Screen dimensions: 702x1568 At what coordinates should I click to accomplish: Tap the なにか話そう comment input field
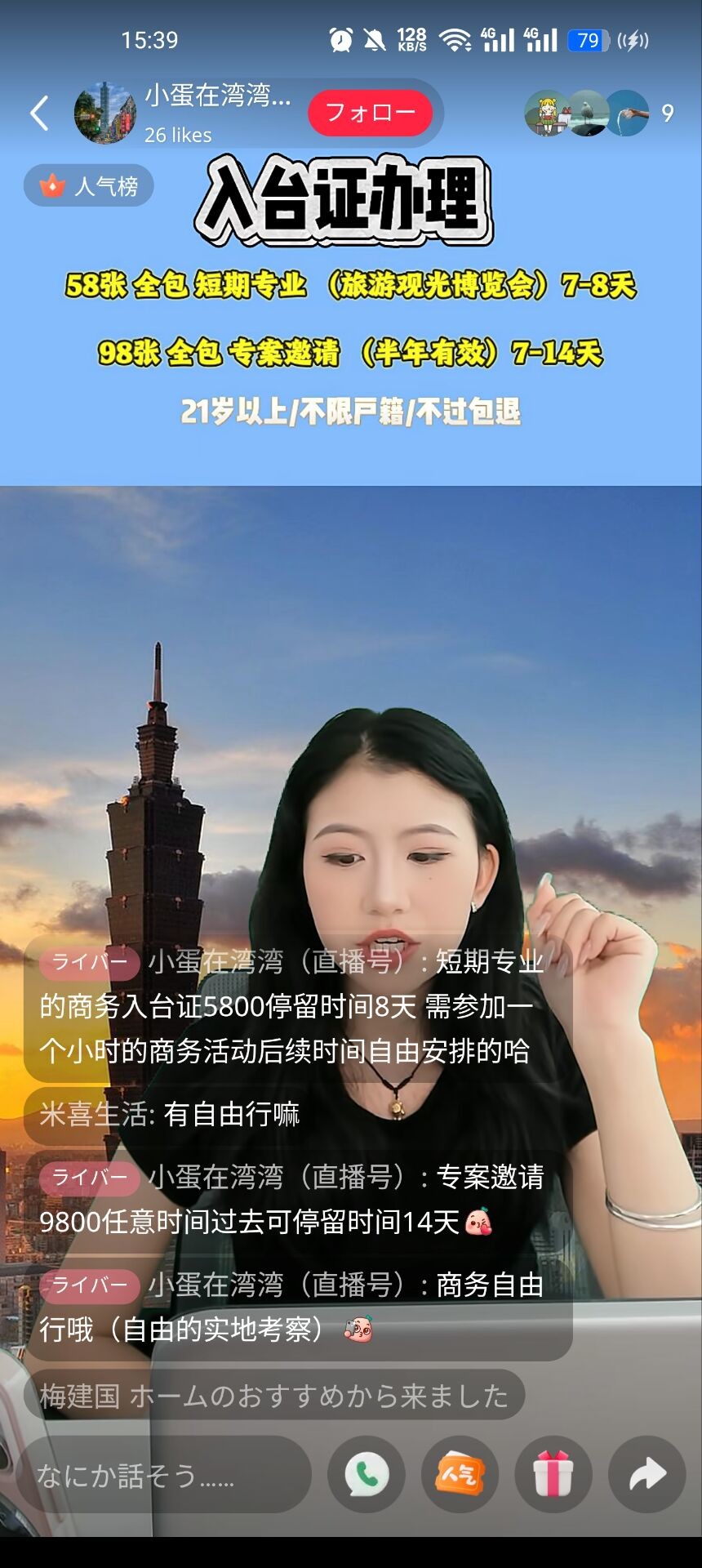pyautogui.click(x=163, y=1475)
